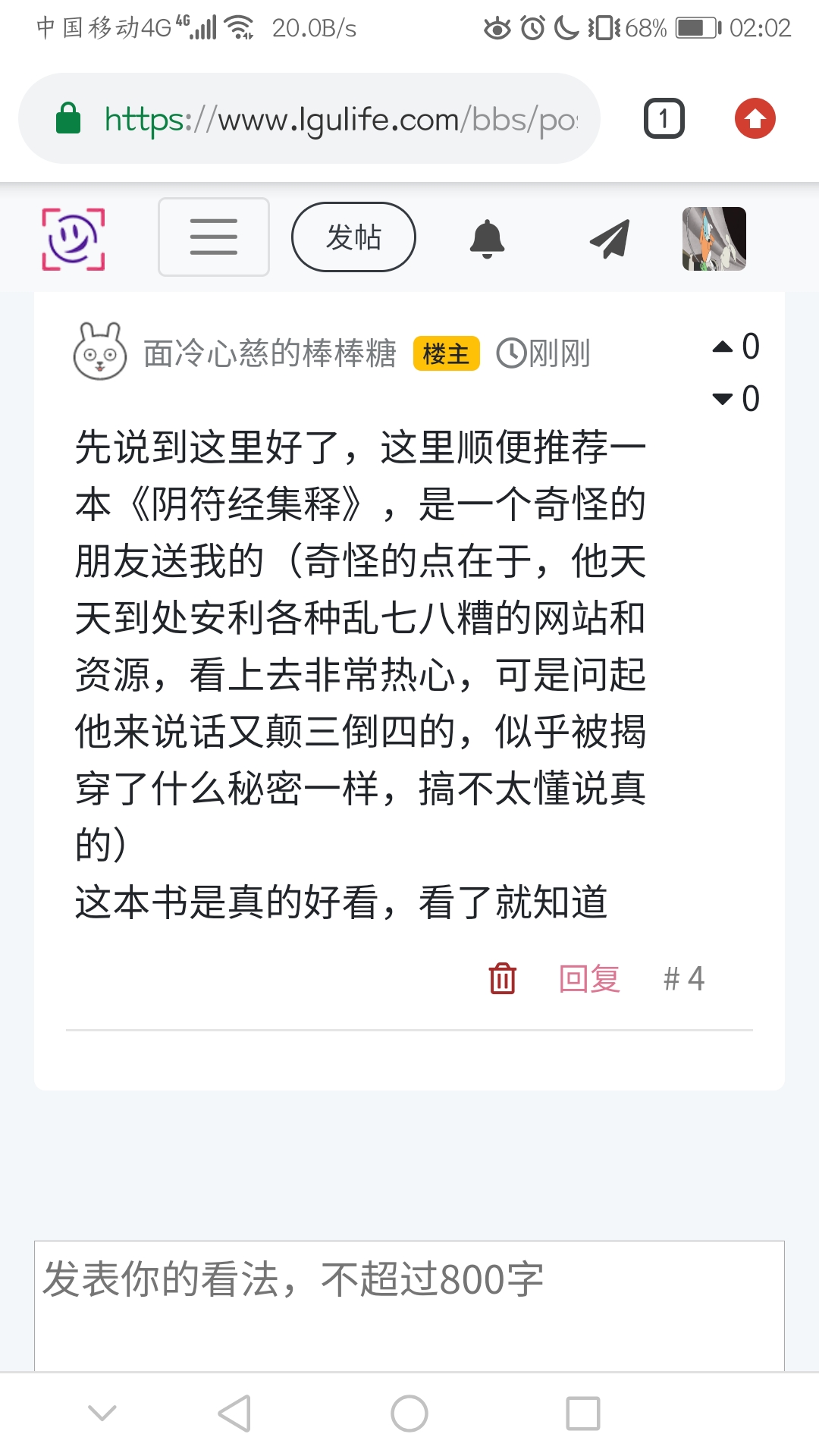Viewport: 819px width, 1456px height.
Task: Open recent apps from navigation bar
Action: (582, 1414)
